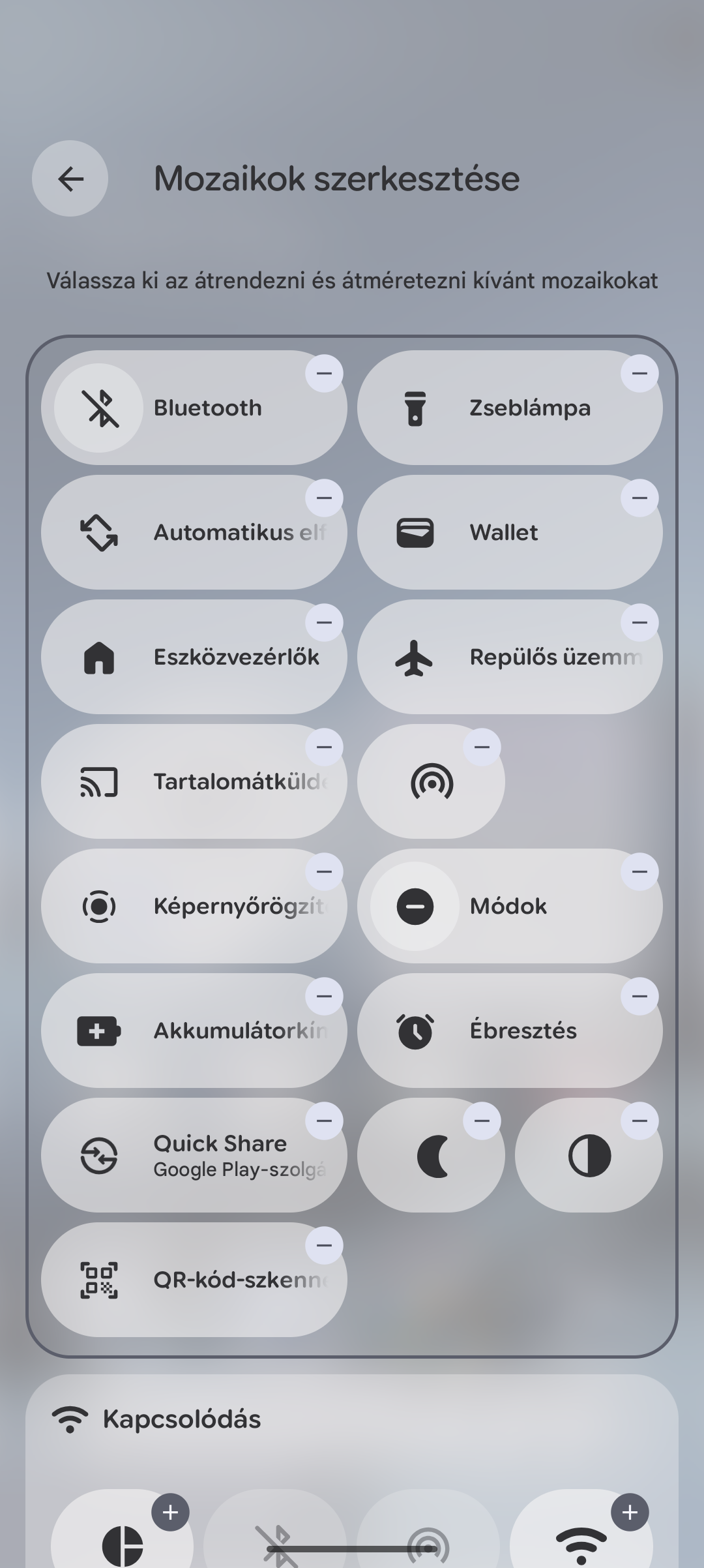Select the Bluetooth tile
Viewport: 704px width, 1568px height.
click(194, 408)
